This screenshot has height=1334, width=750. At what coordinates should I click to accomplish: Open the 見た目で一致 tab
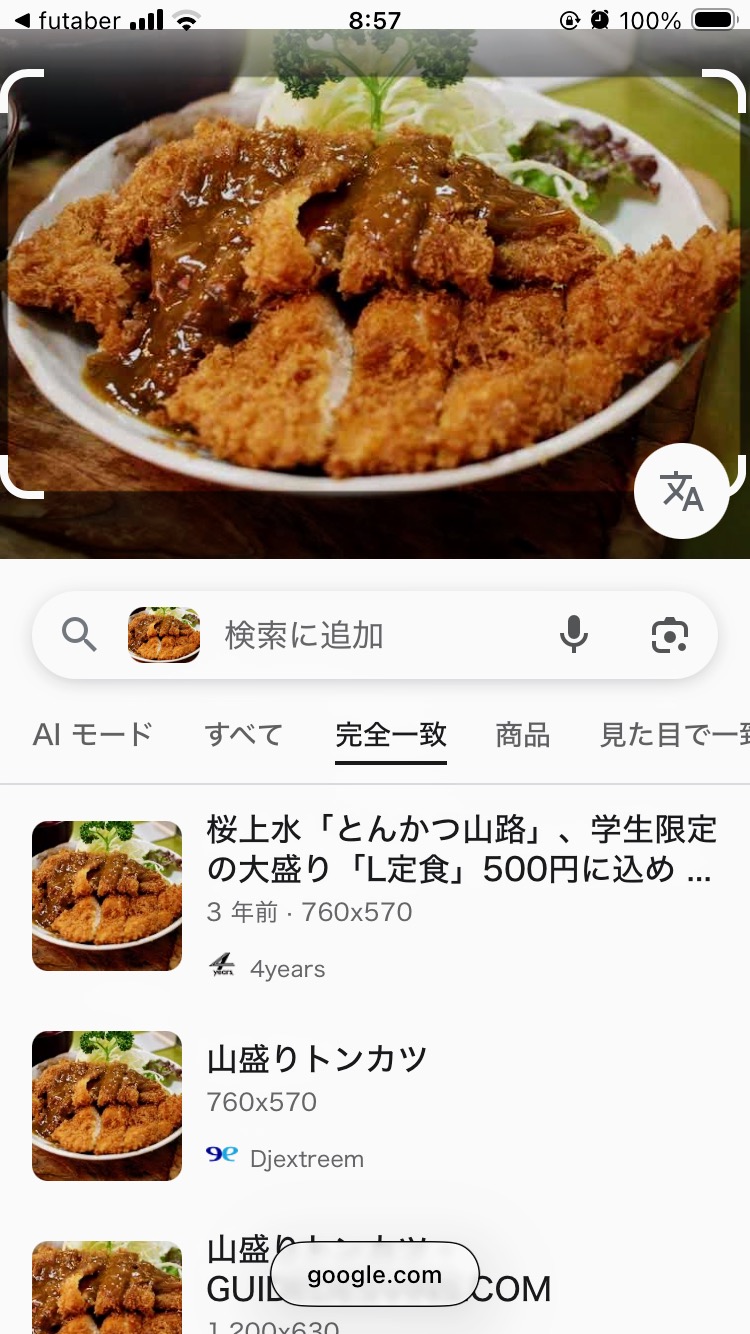[674, 735]
